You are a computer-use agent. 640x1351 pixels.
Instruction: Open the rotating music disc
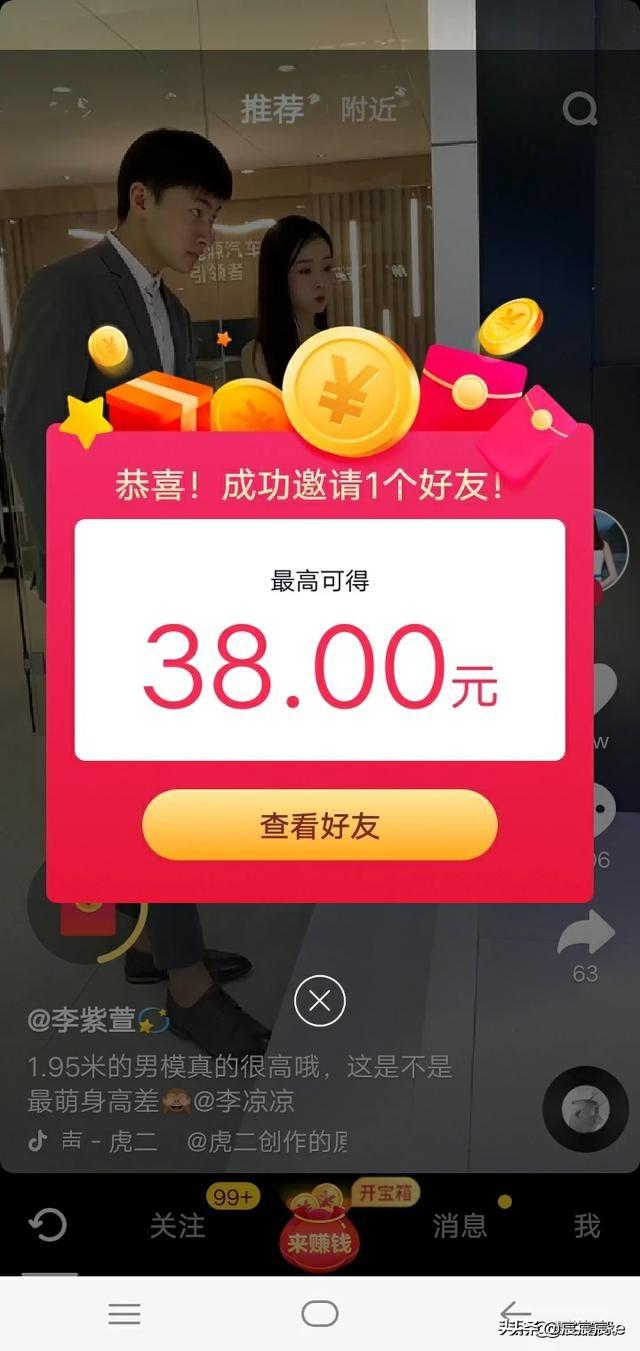click(x=585, y=1109)
